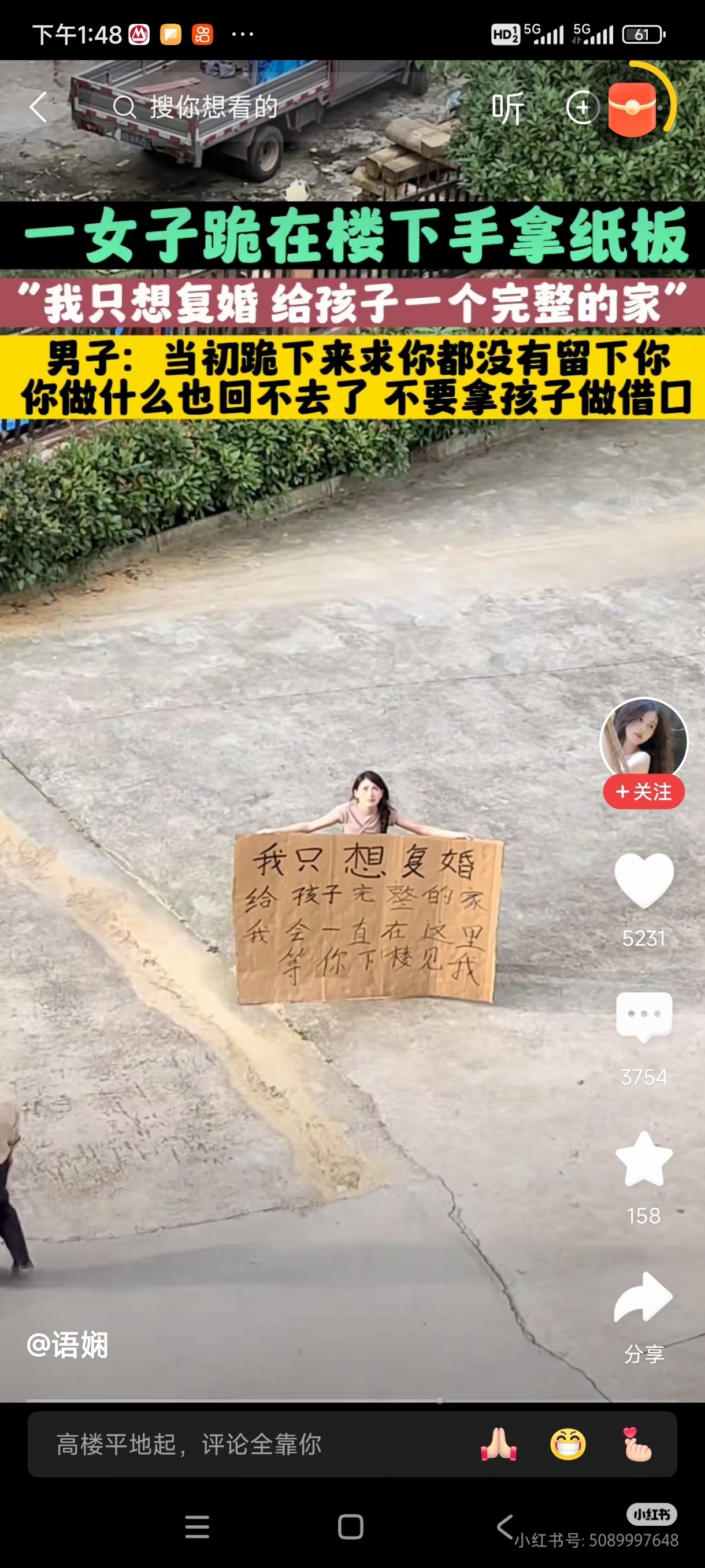
Task: Favorite this video with the star
Action: [x=644, y=1160]
